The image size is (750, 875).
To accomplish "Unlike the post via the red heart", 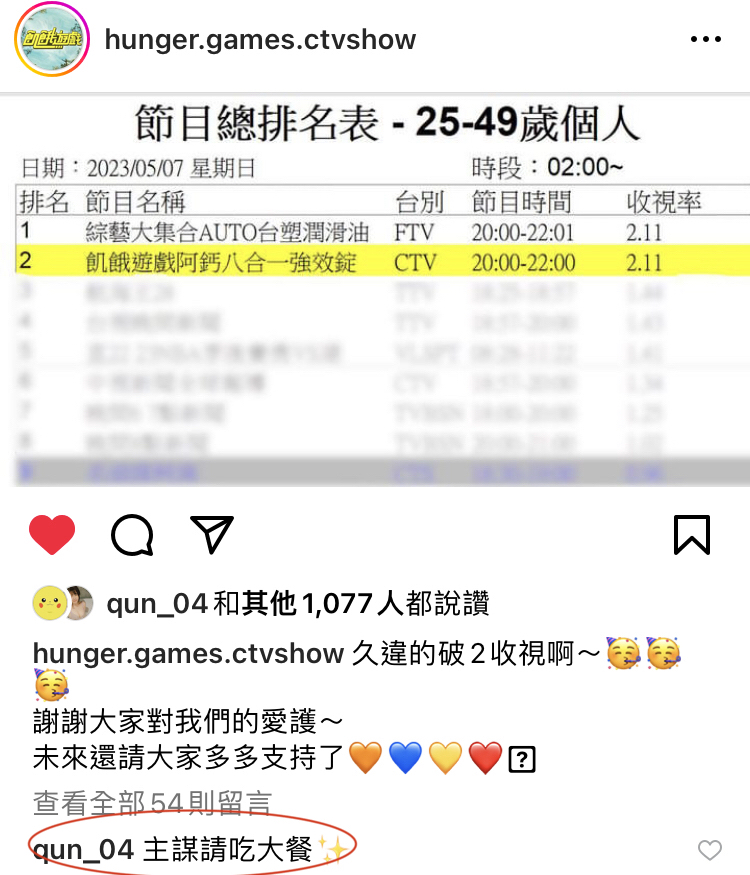I will 52,535.
